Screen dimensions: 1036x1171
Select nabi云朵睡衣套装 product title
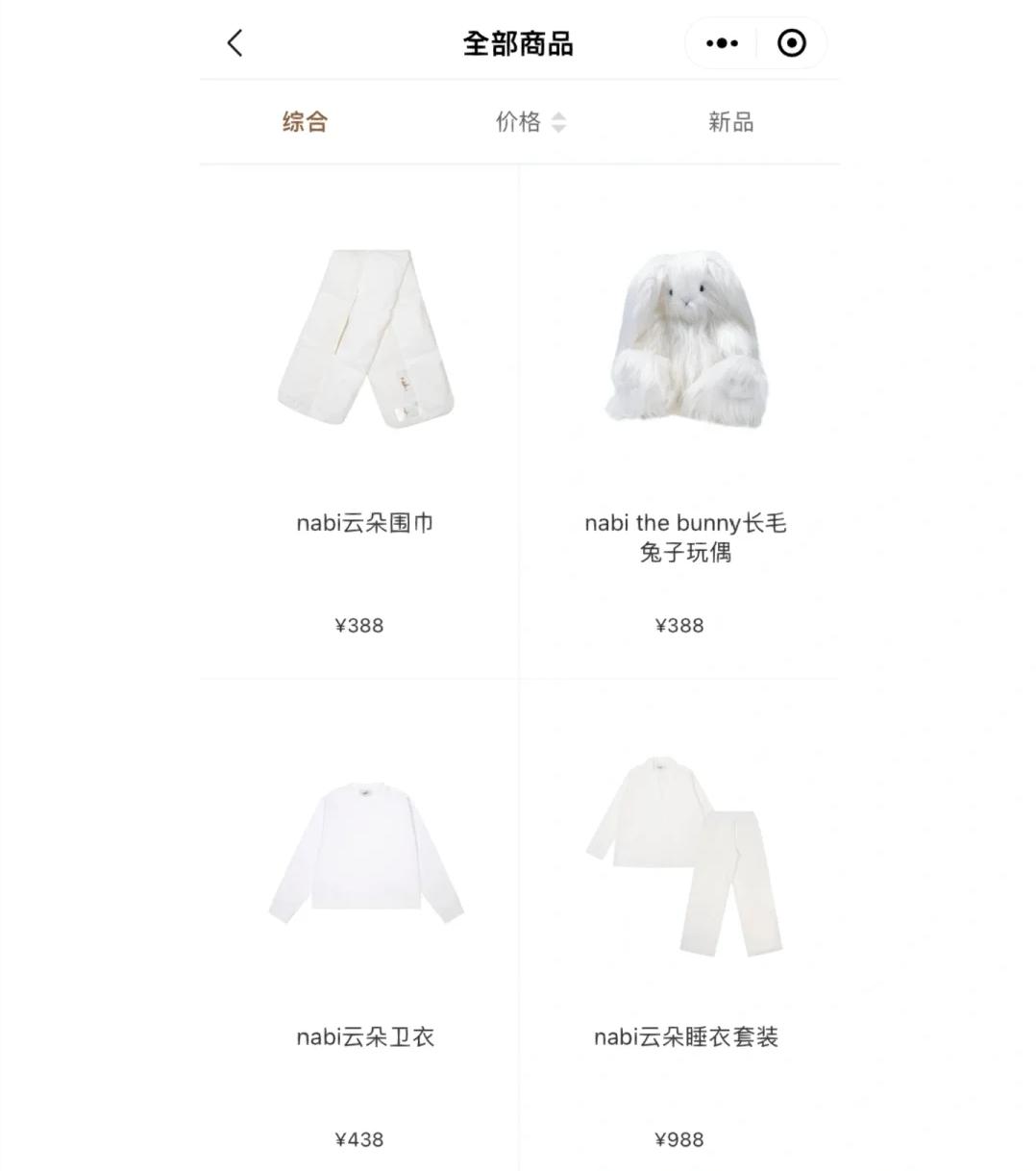(x=685, y=1037)
